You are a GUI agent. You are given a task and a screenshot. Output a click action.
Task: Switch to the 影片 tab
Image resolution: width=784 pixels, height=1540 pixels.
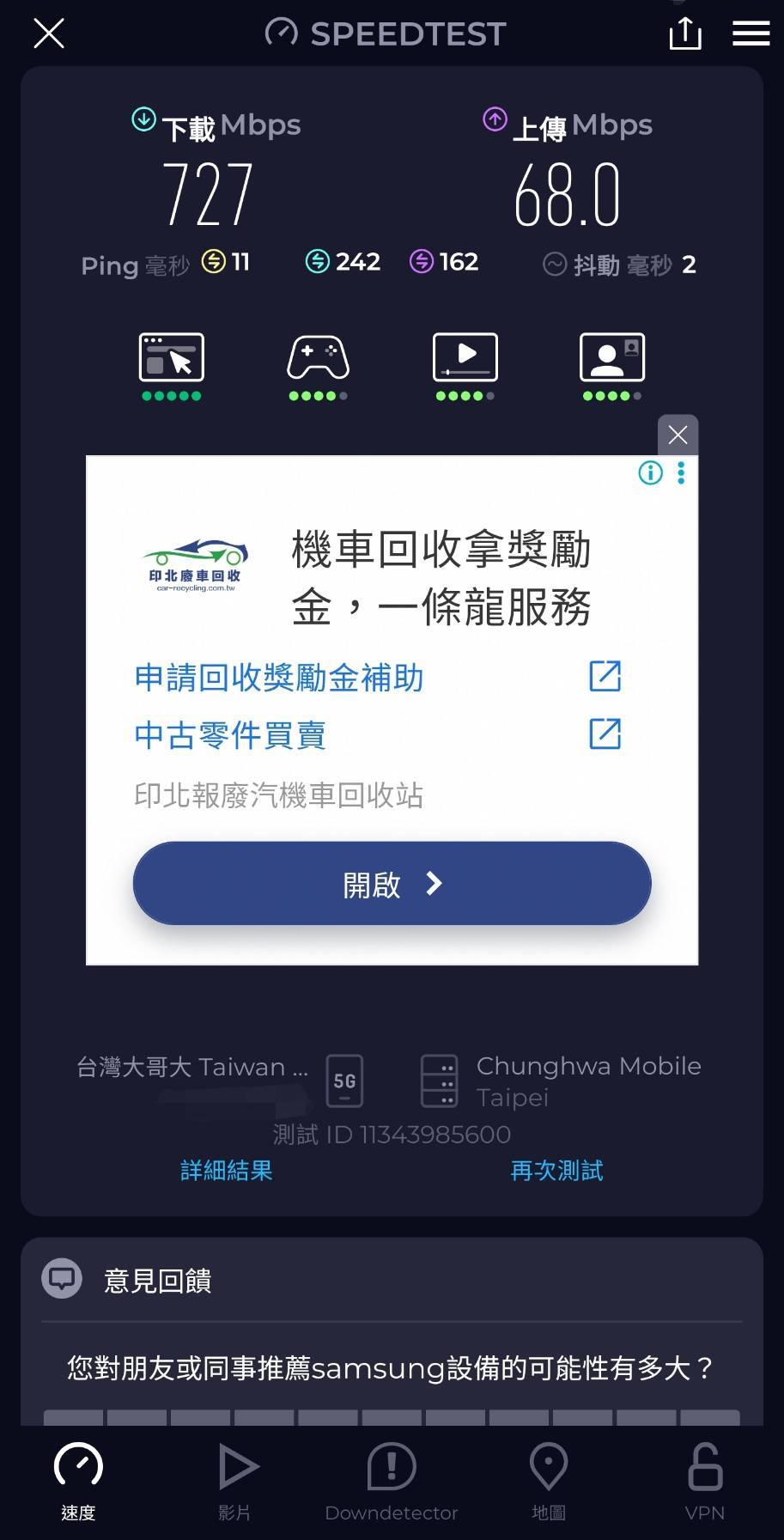pos(235,1481)
